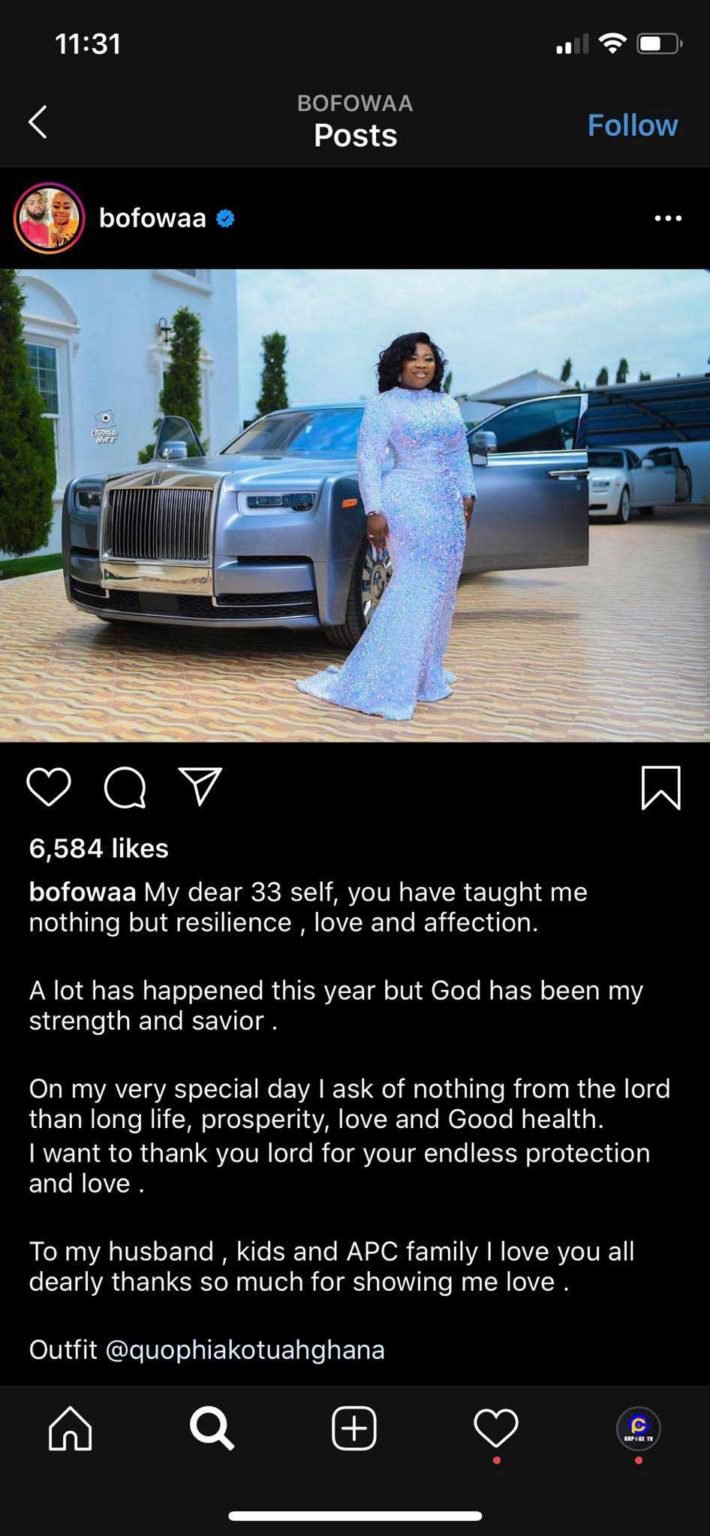This screenshot has width=710, height=1536.
Task: View who liked via 6,584 likes
Action: click(99, 848)
